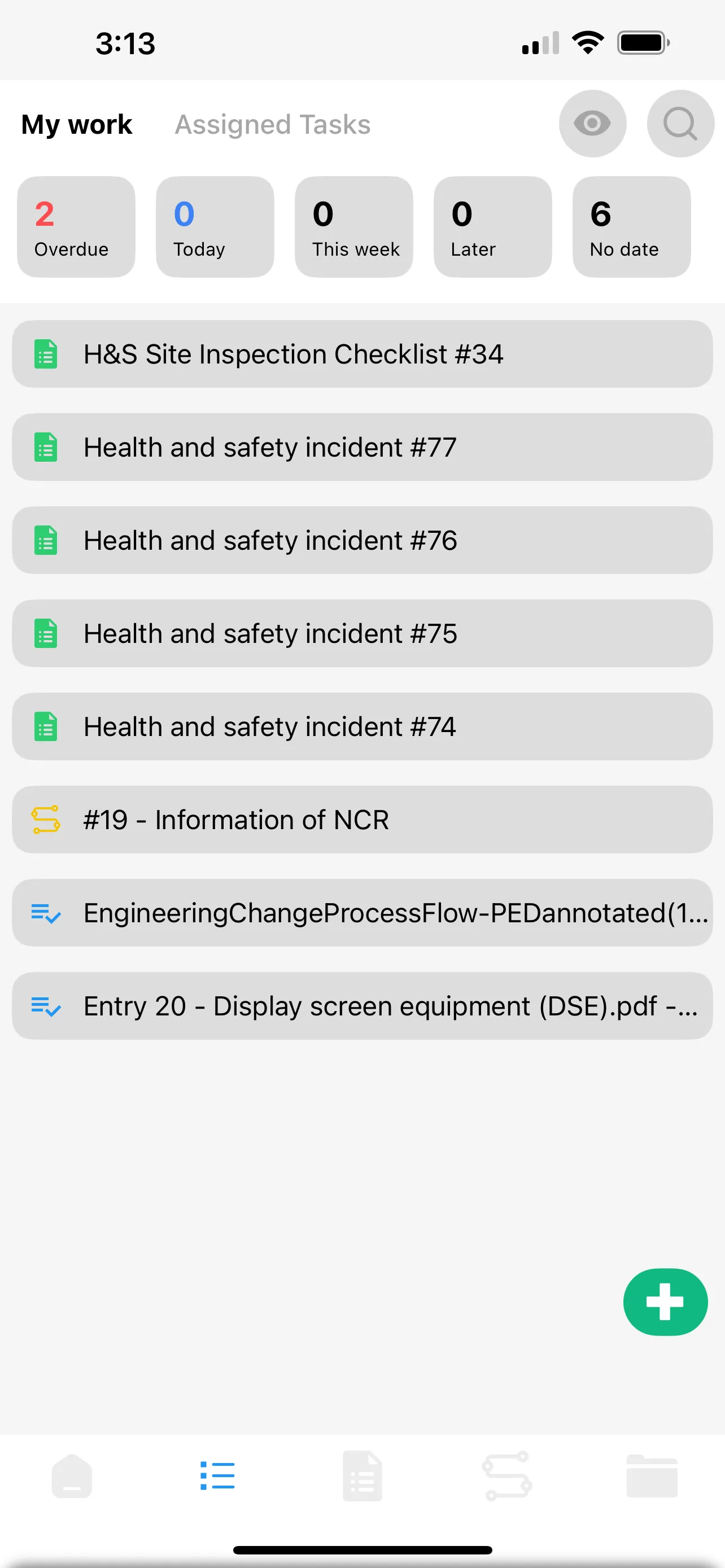Image resolution: width=725 pixels, height=1568 pixels.
Task: Open the Workflows icon in bottom navigation
Action: coord(507,1475)
